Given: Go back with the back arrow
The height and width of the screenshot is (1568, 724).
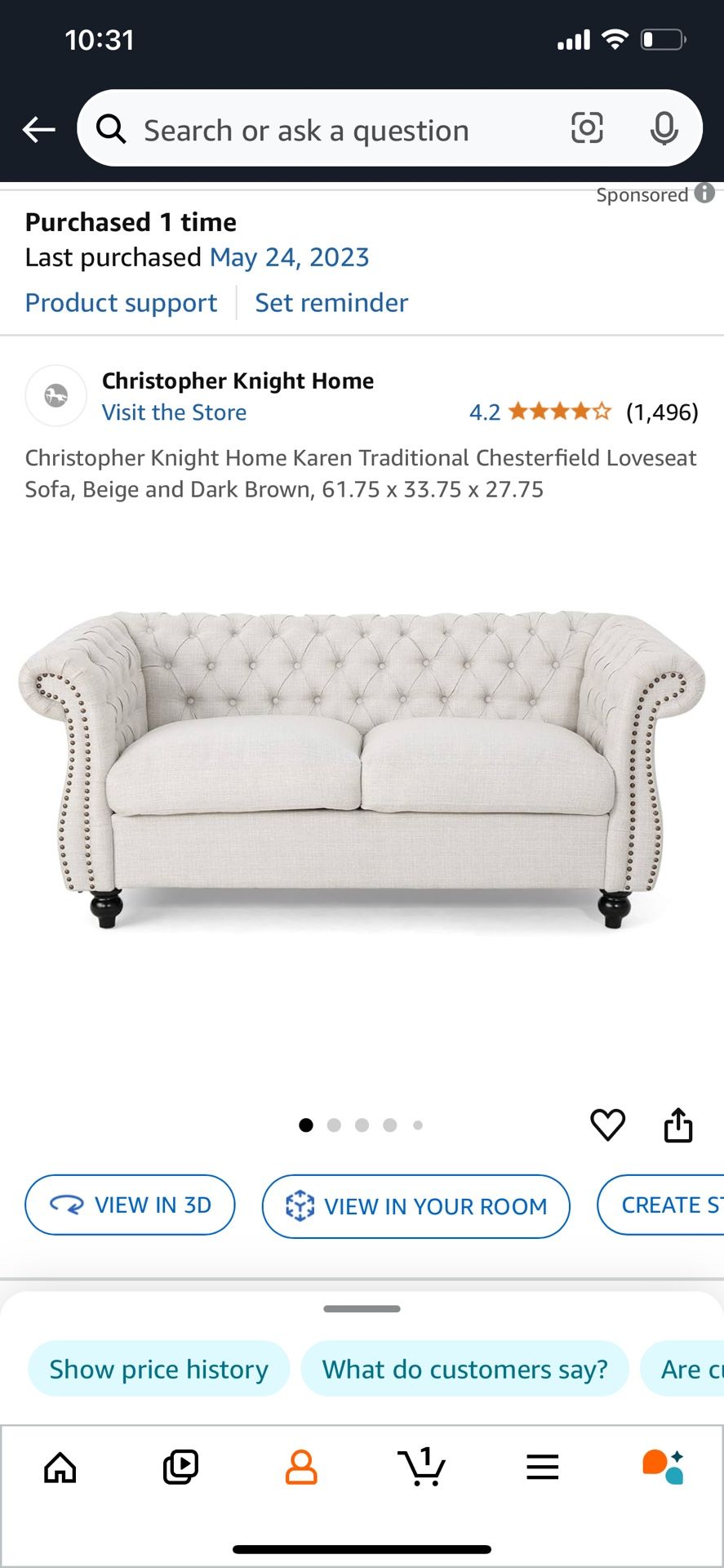Looking at the screenshot, I should click(38, 129).
